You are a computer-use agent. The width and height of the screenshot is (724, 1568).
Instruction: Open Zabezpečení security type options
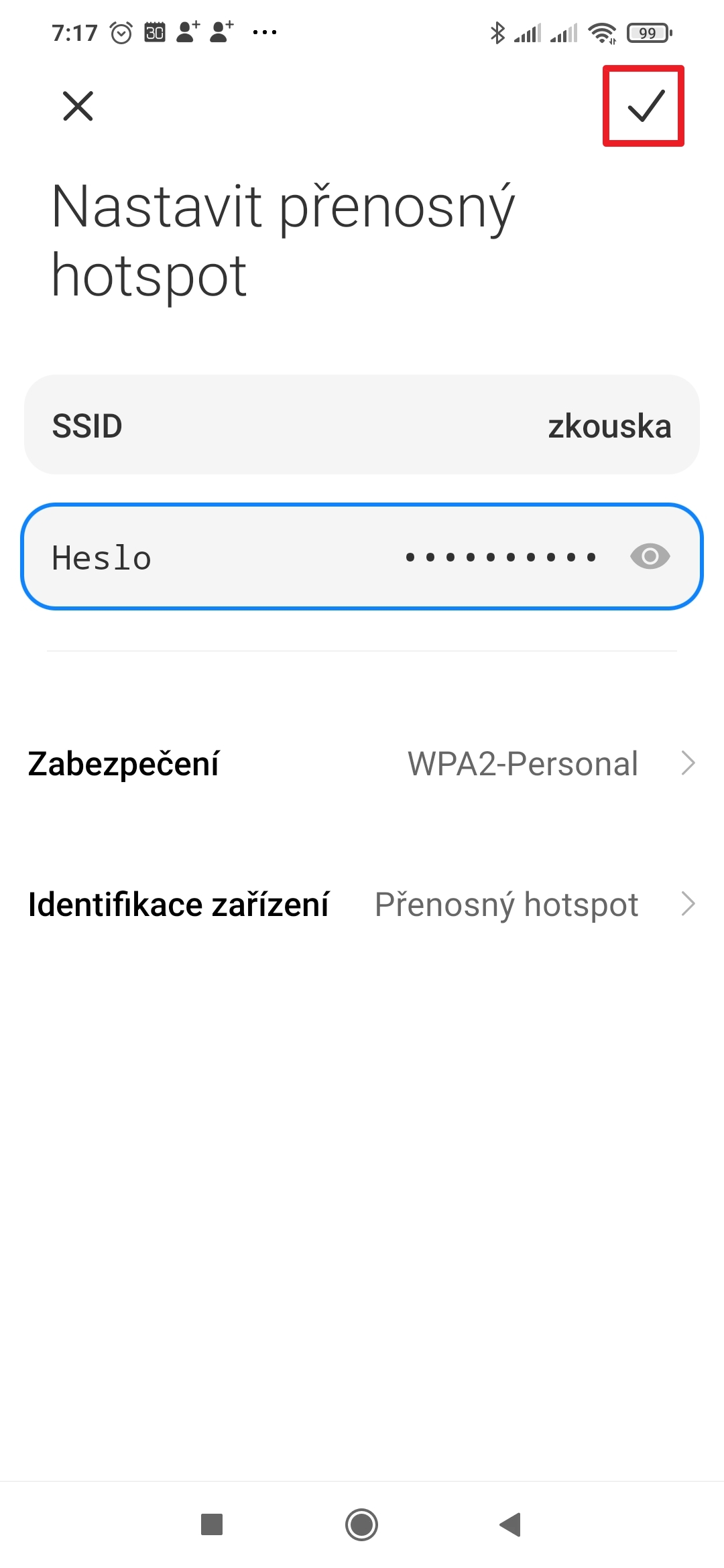click(x=362, y=763)
